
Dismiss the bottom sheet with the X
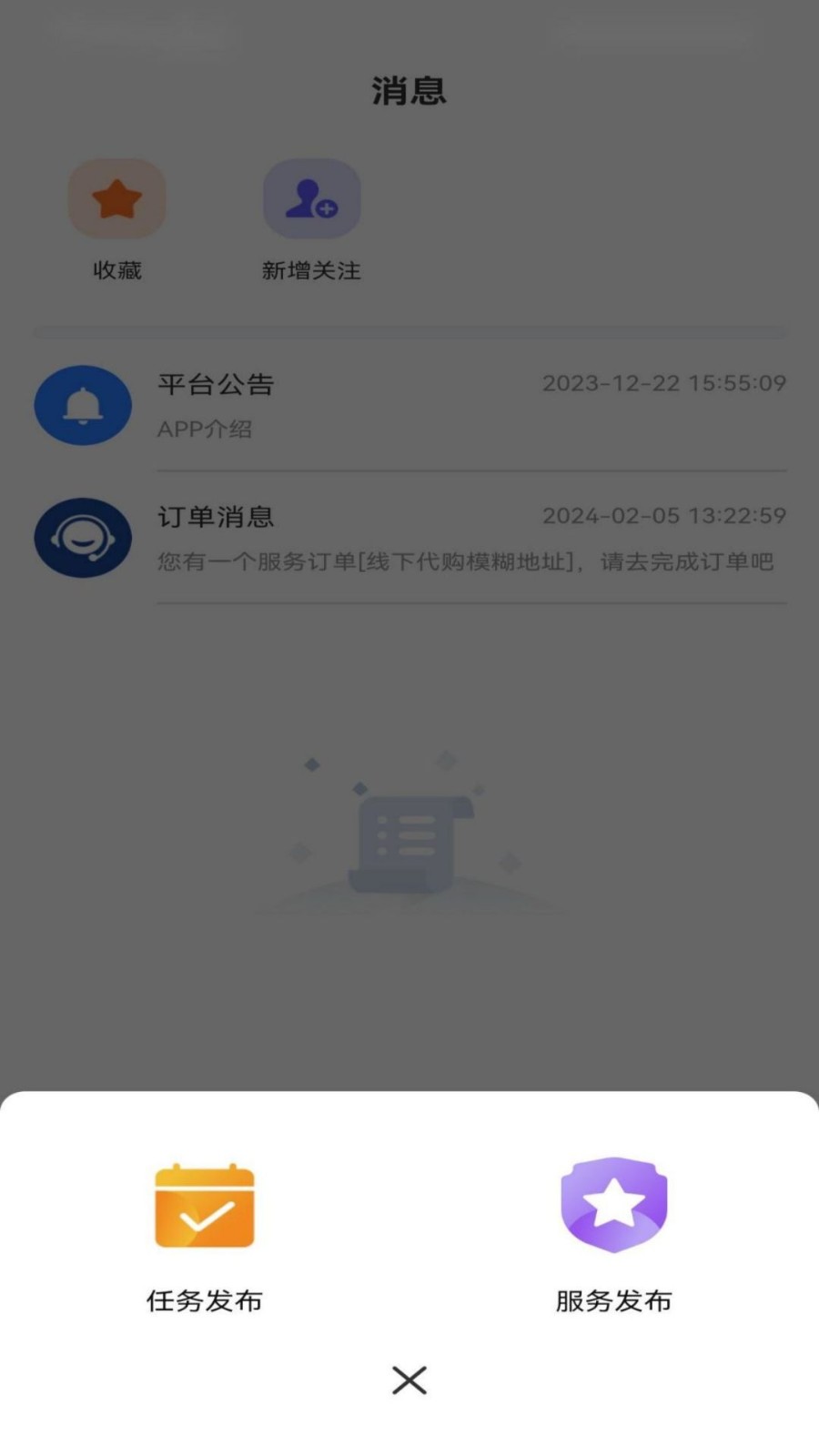[409, 1381]
